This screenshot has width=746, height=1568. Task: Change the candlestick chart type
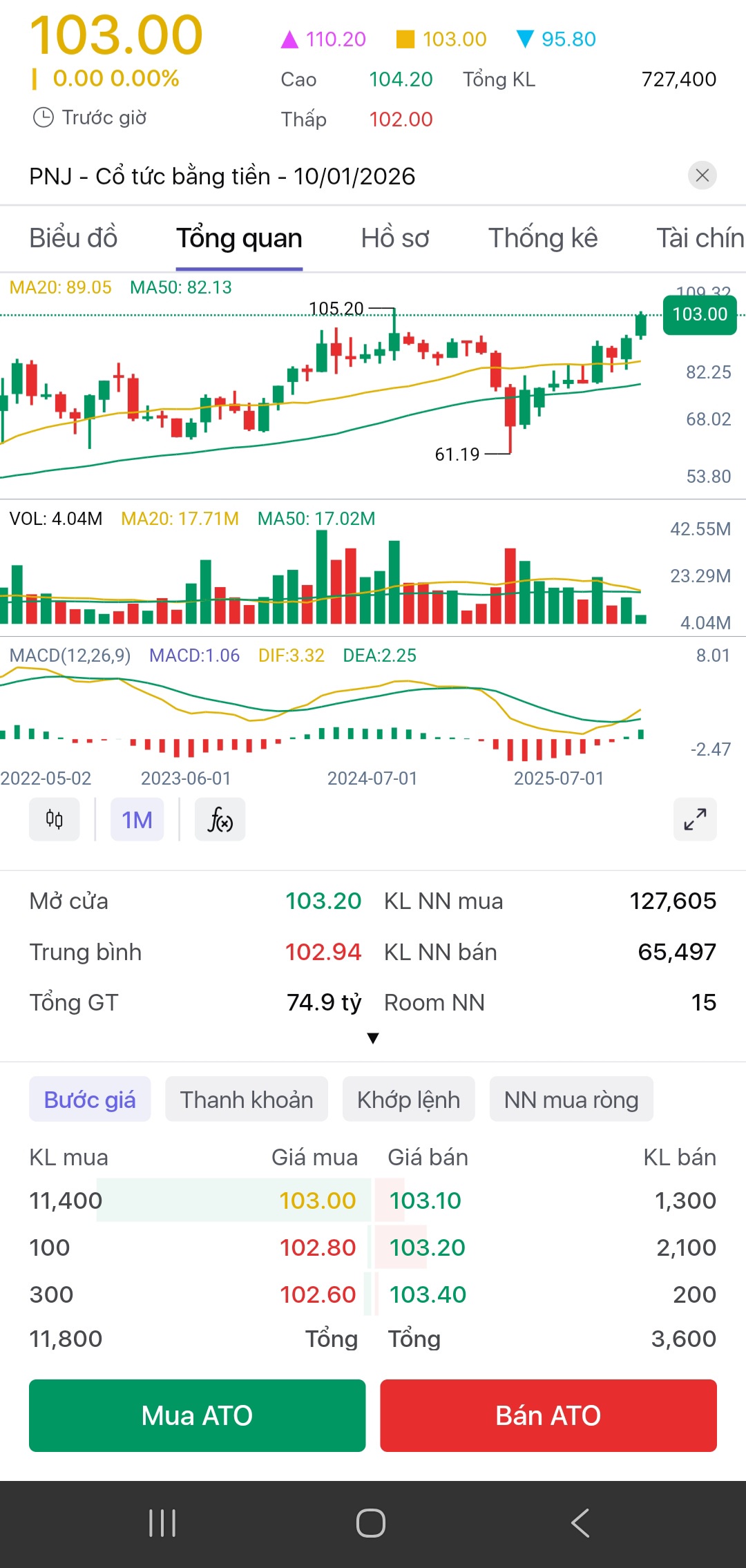pos(55,820)
